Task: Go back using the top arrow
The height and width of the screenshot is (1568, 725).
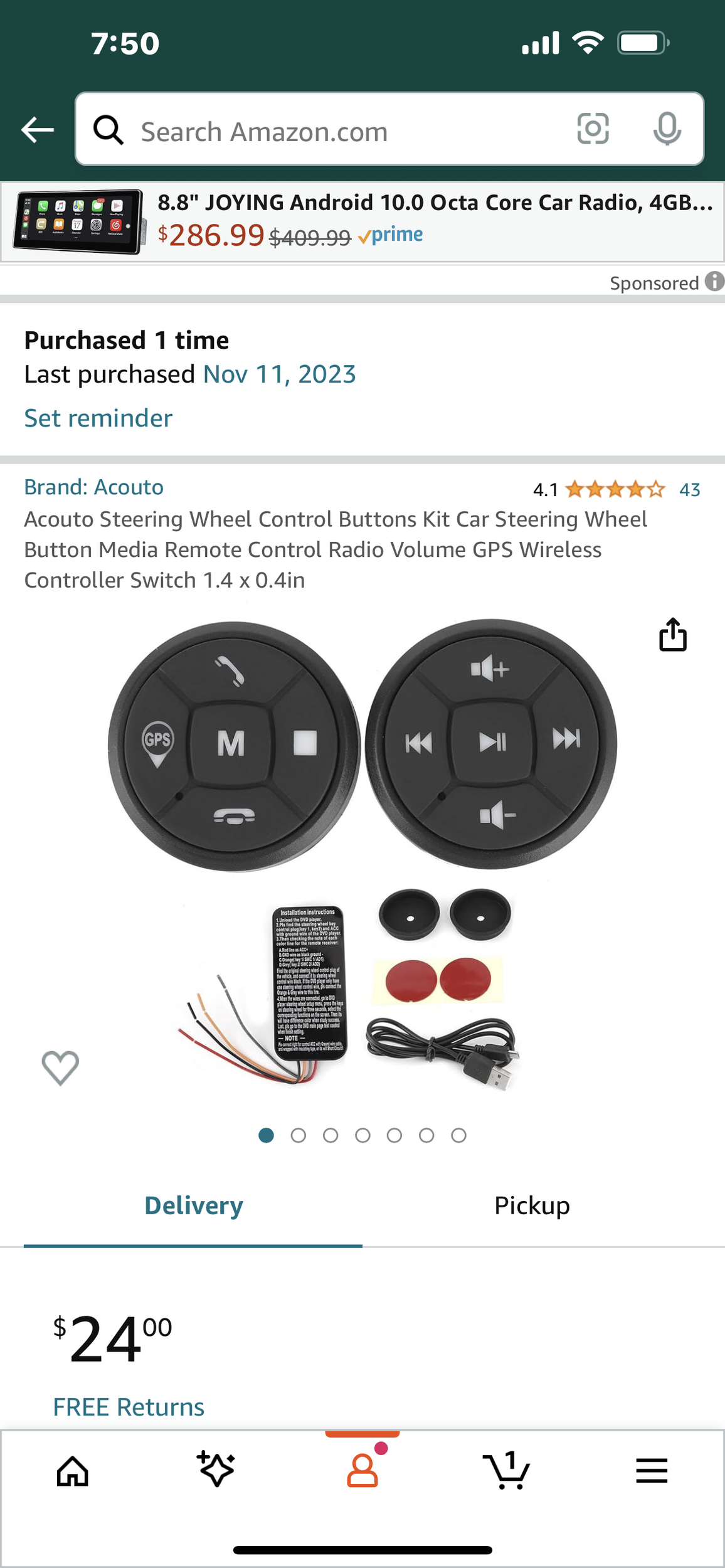Action: click(x=38, y=130)
